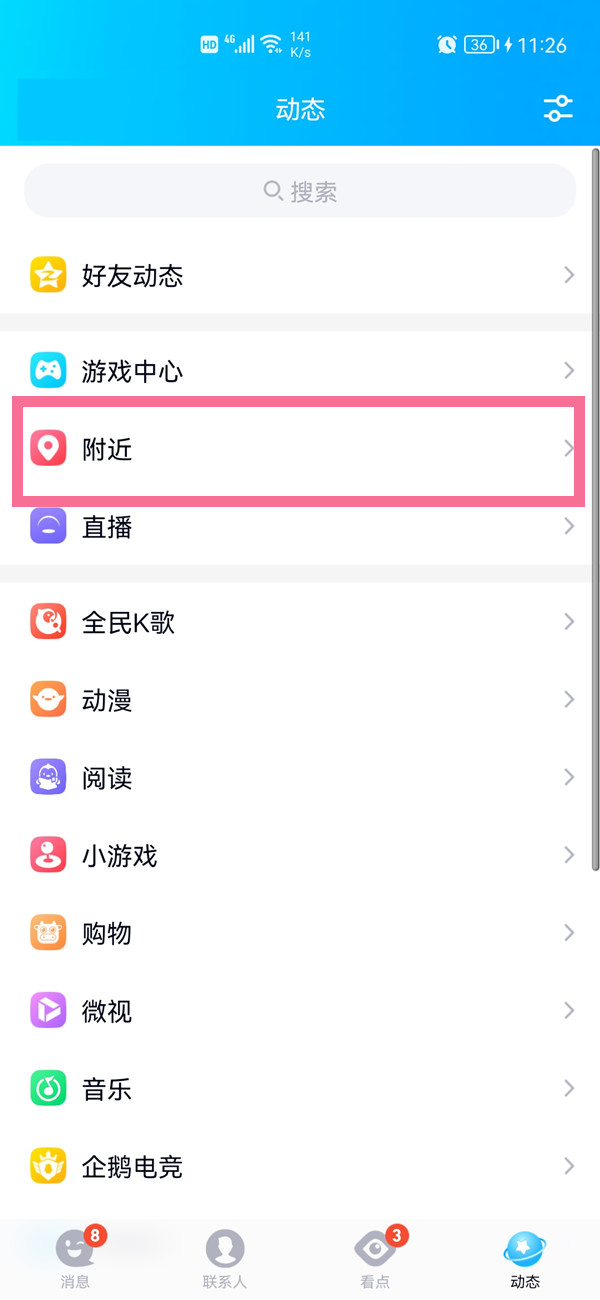Switch to the 看点 tab
The width and height of the screenshot is (600, 1300).
point(375,1258)
